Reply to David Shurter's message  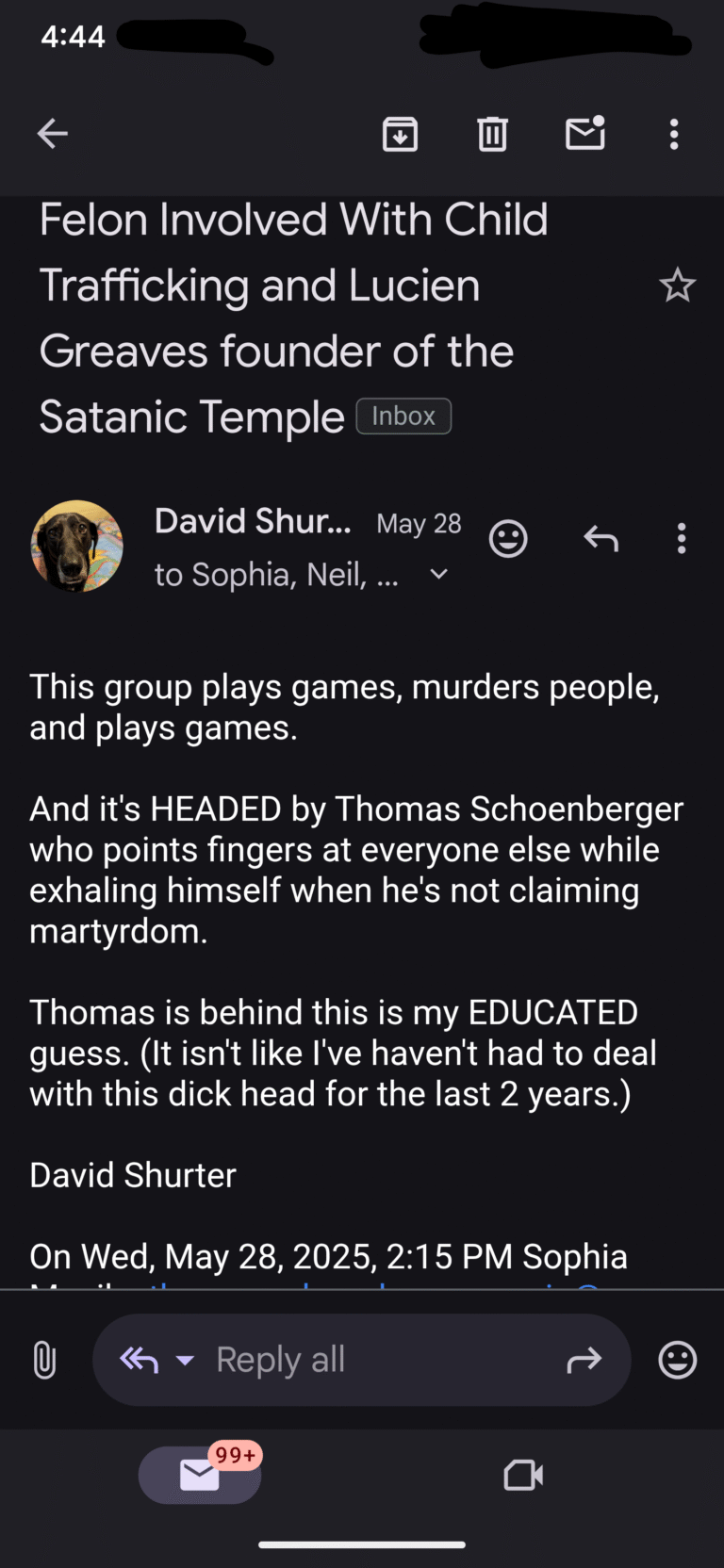[601, 538]
